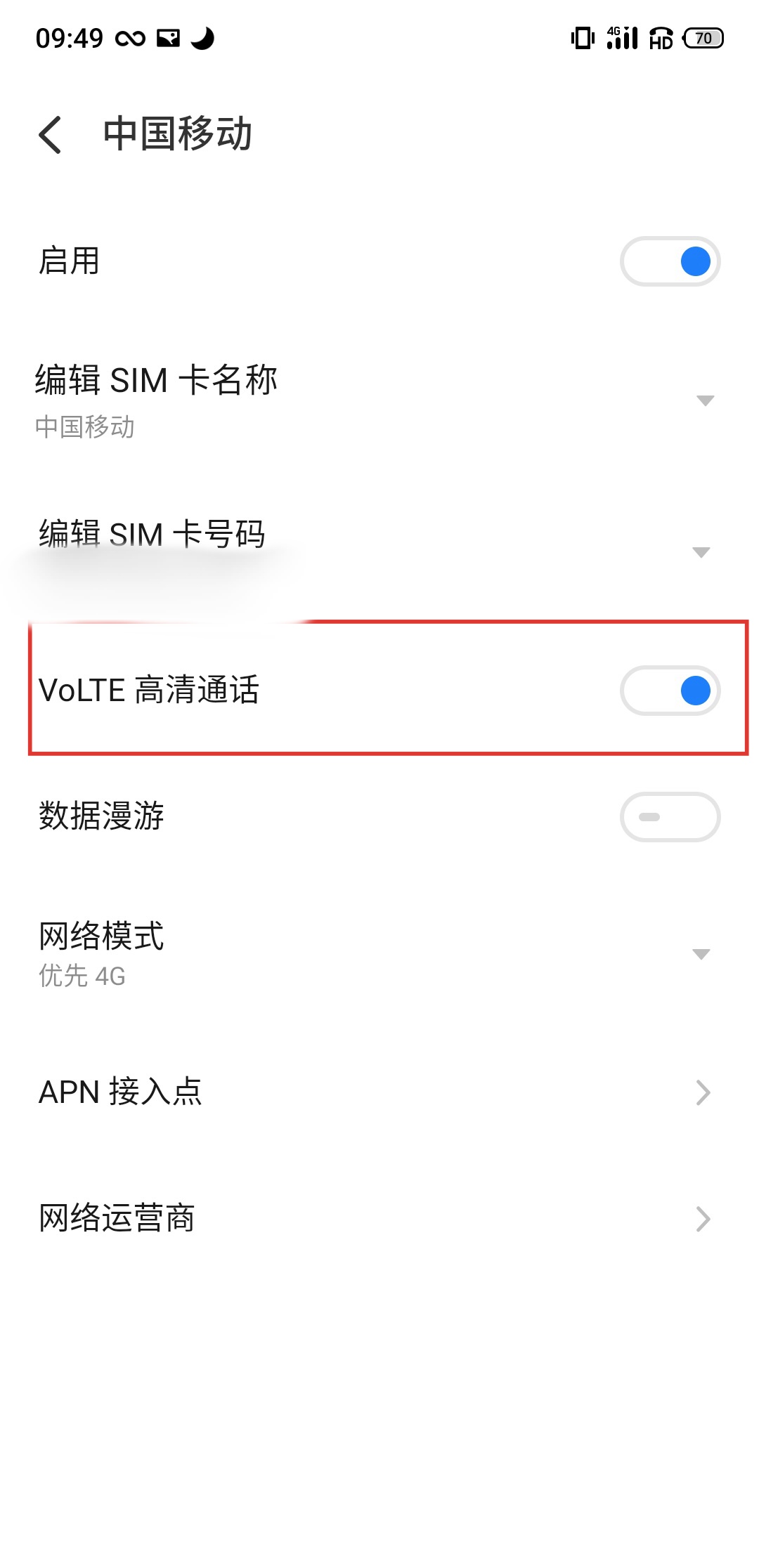Open 编辑 SIM 卡号码 dropdown
759x1568 pixels.
(701, 552)
